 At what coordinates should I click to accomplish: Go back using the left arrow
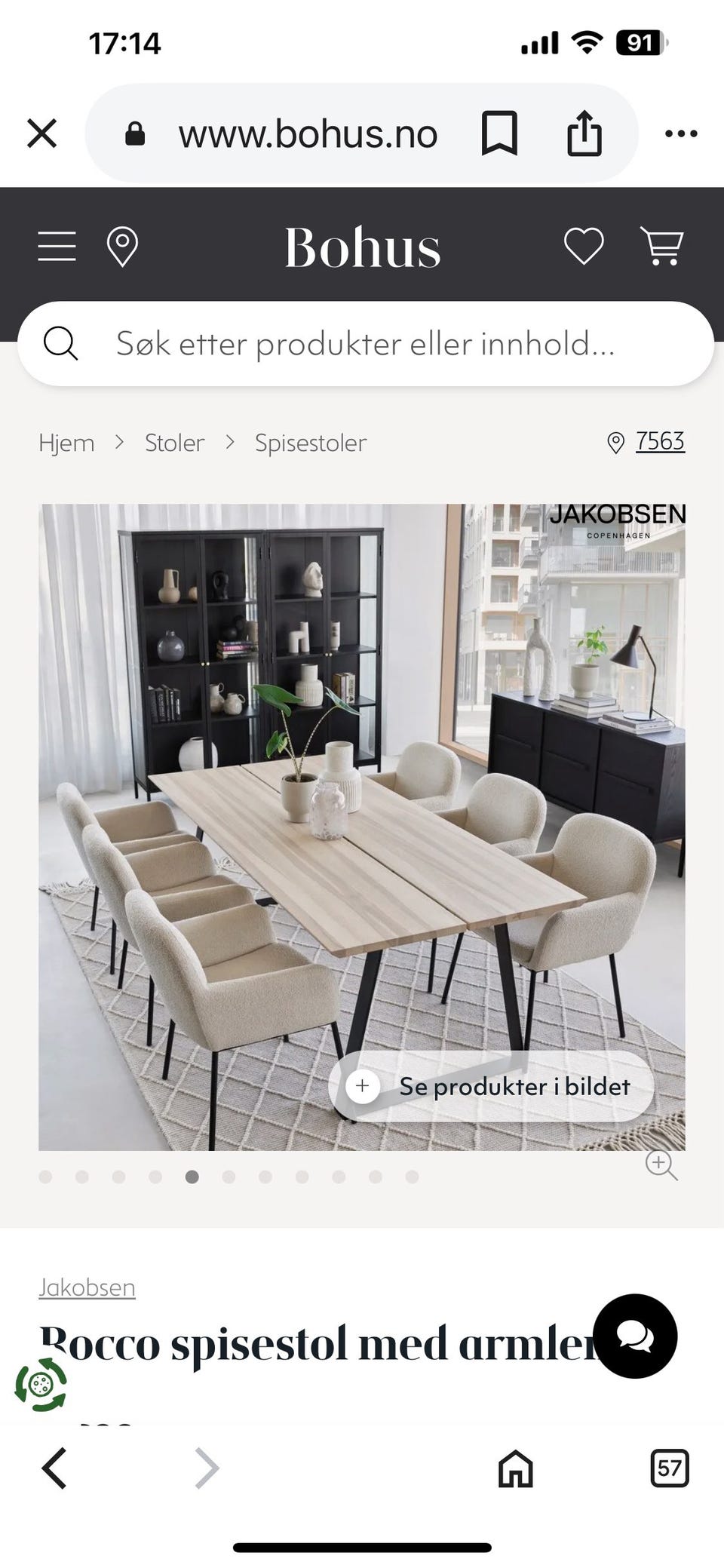(x=53, y=1468)
